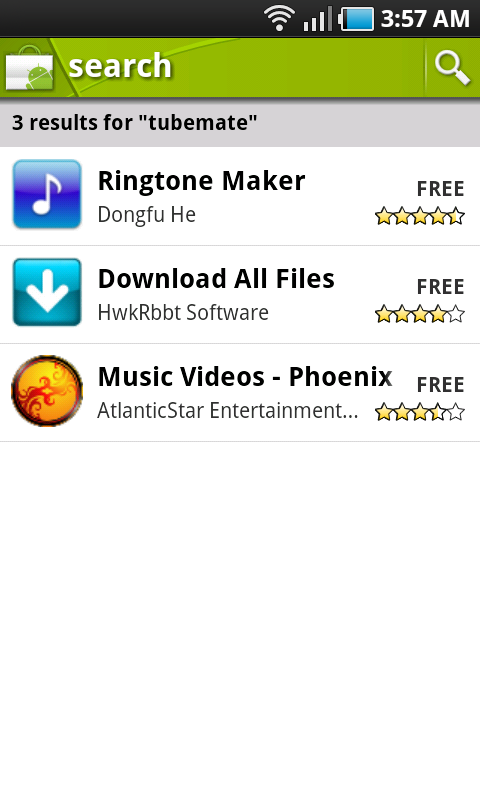Tap the magnifying glass search icon
The width and height of the screenshot is (480, 800).
pos(452,68)
